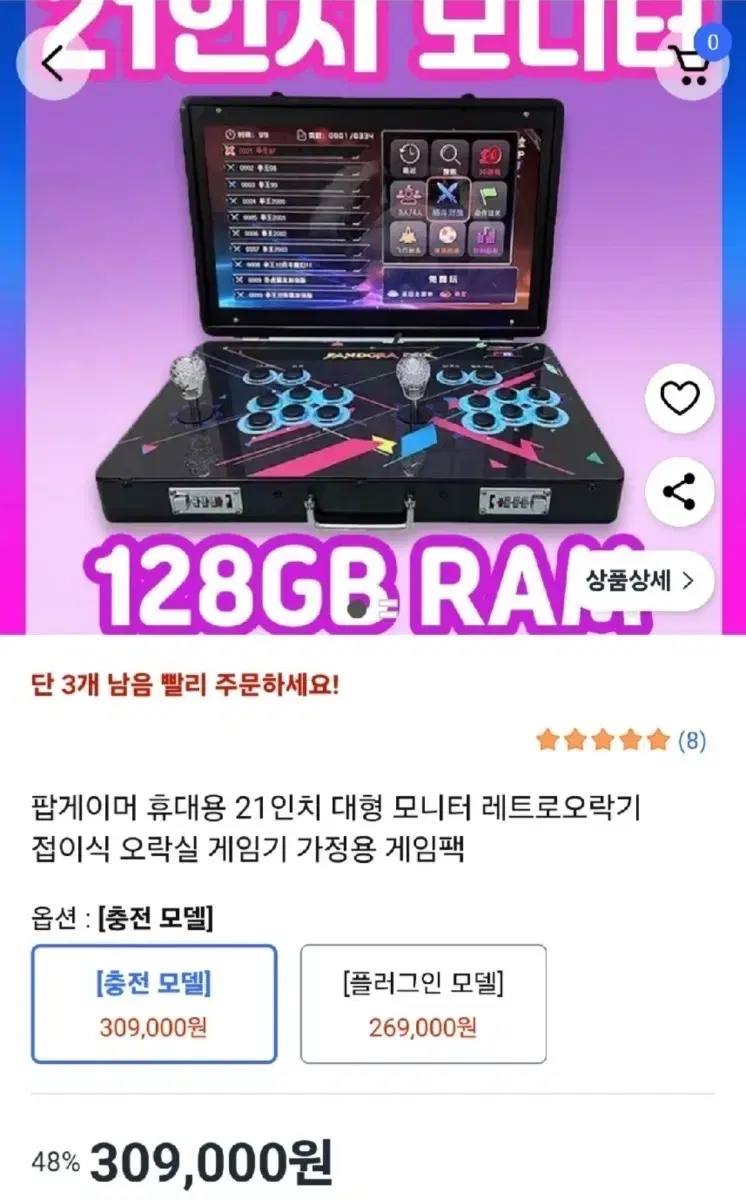Toggle the heart to favorite this product

click(x=678, y=398)
